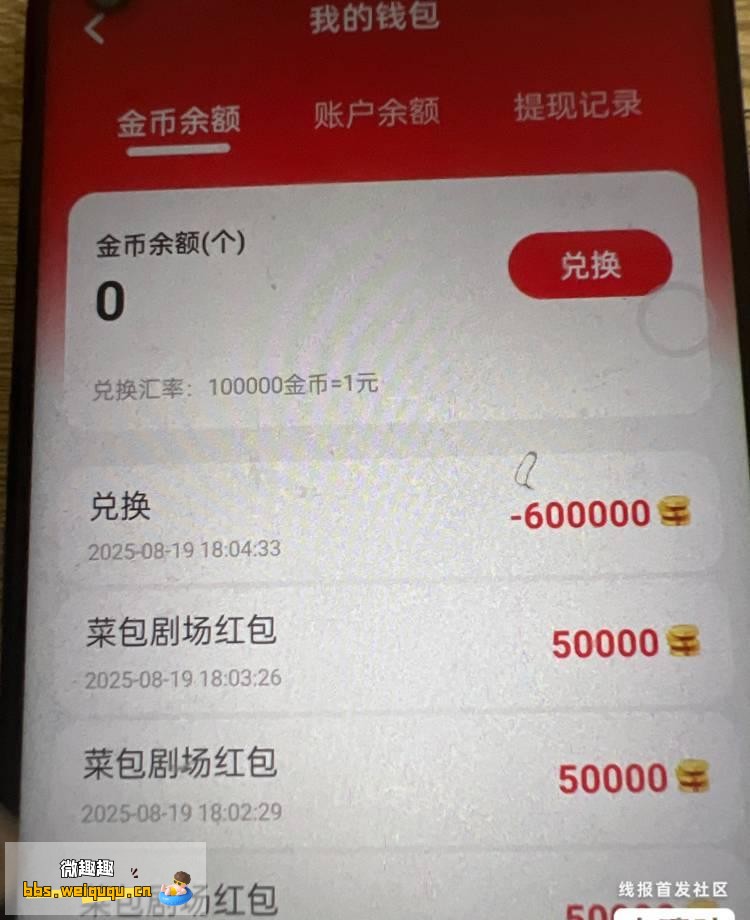Tap the back arrow in the top-left corner

(x=93, y=28)
